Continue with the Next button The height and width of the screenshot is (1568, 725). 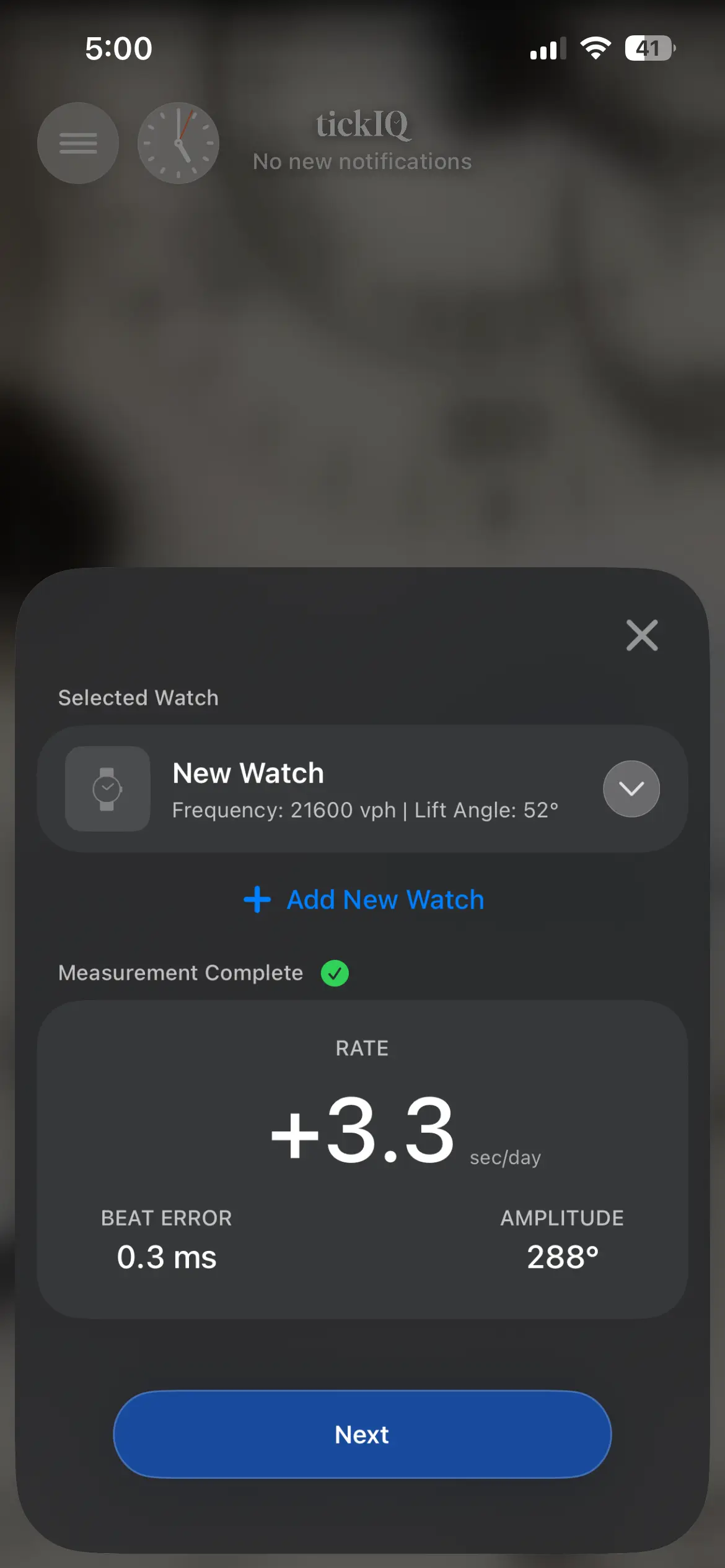pyautogui.click(x=362, y=1434)
